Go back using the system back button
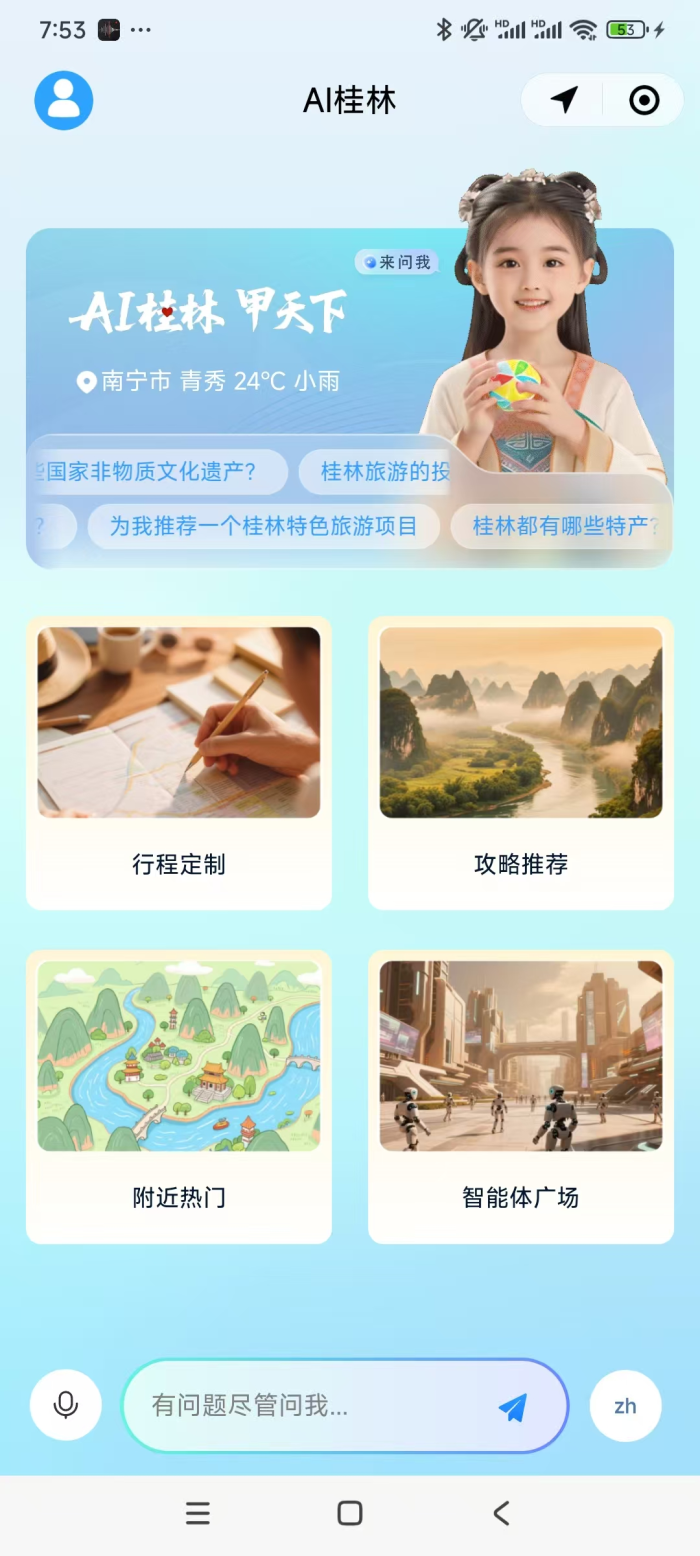Screen dimensions: 700x1556 (x=501, y=1513)
